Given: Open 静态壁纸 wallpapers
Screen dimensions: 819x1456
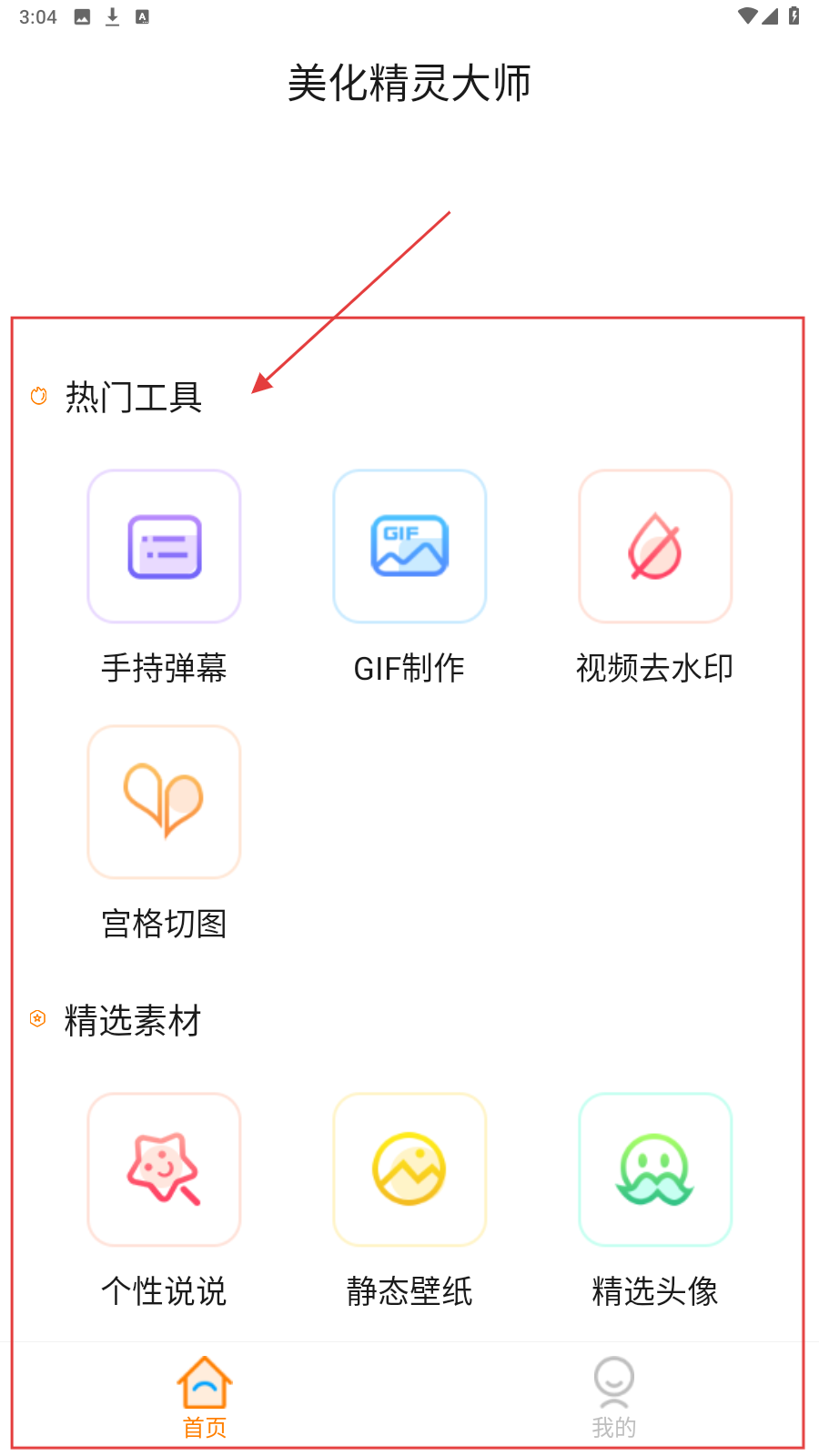Looking at the screenshot, I should coord(409,1170).
